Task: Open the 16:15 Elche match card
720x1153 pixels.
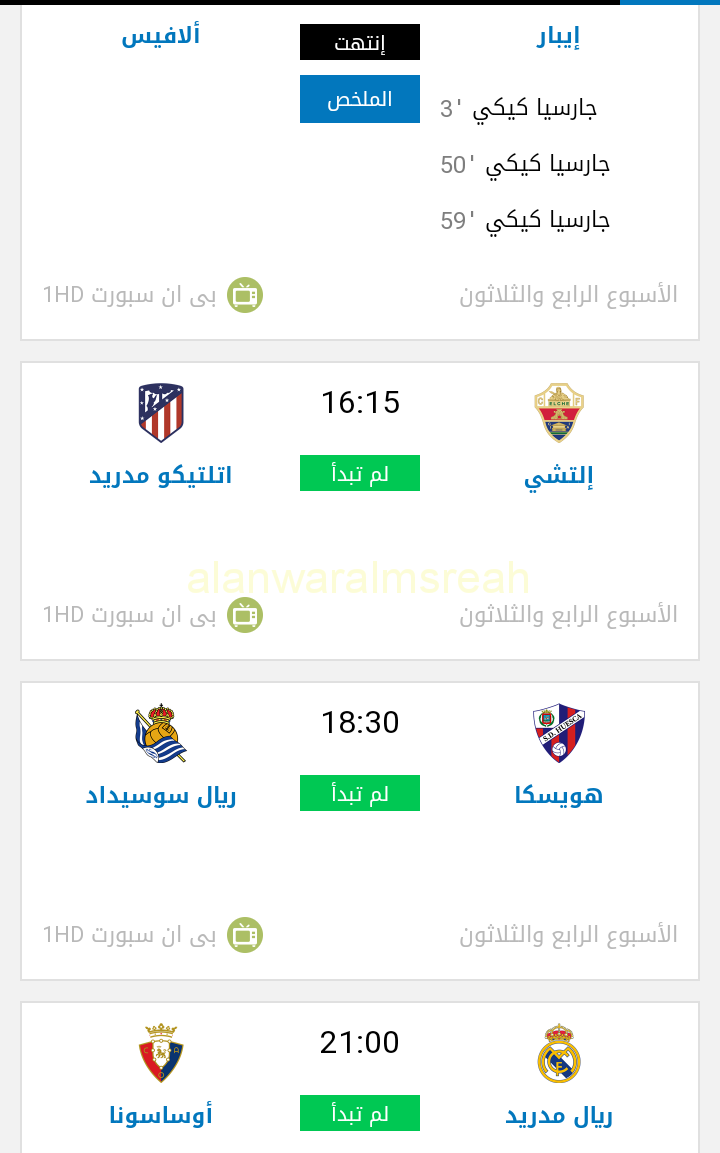Action: [360, 402]
